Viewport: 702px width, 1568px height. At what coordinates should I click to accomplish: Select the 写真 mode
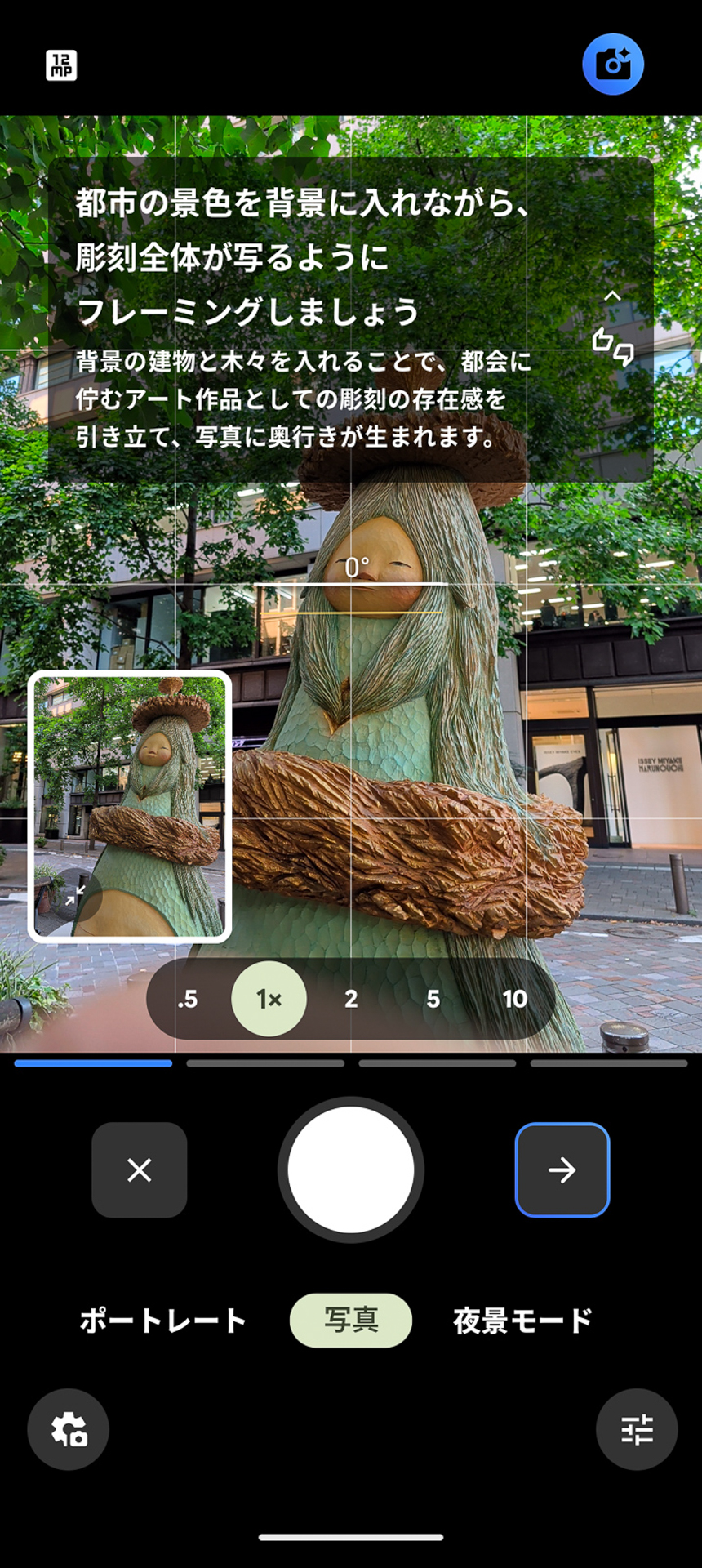coord(351,1320)
